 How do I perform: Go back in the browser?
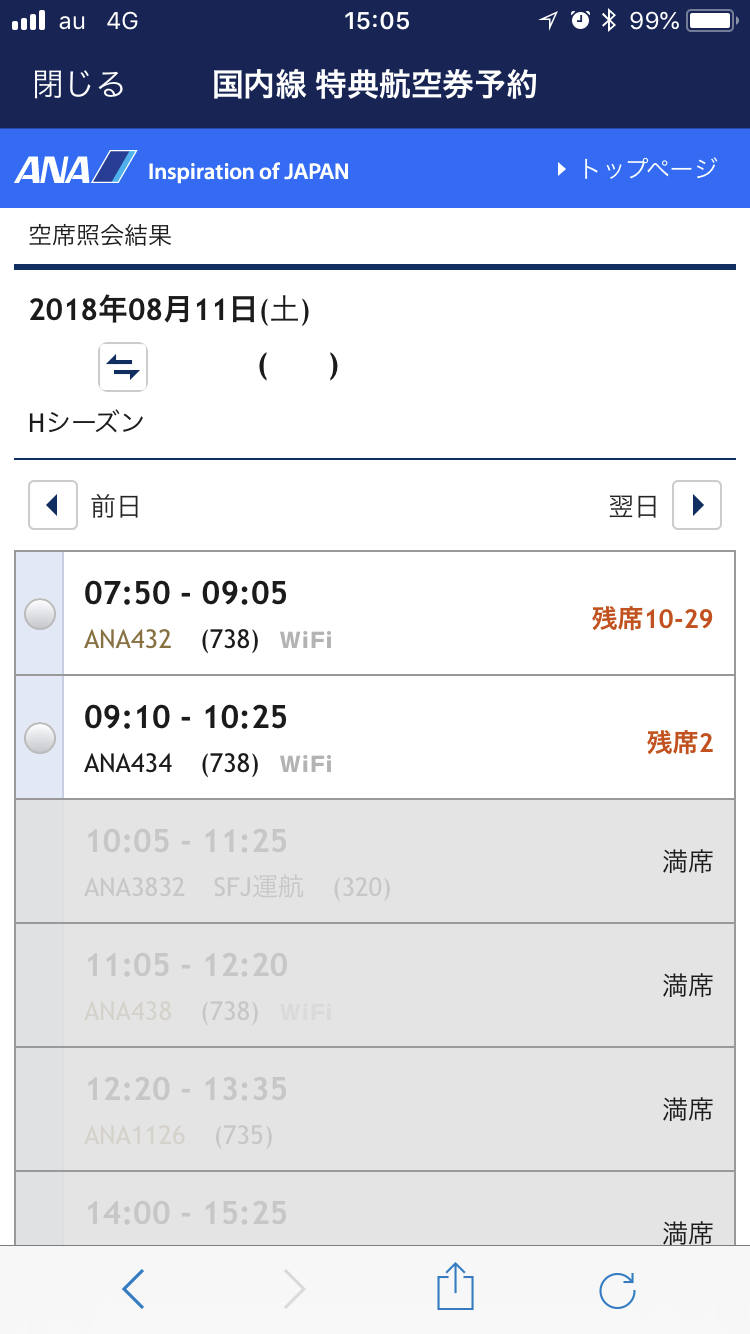(133, 1290)
